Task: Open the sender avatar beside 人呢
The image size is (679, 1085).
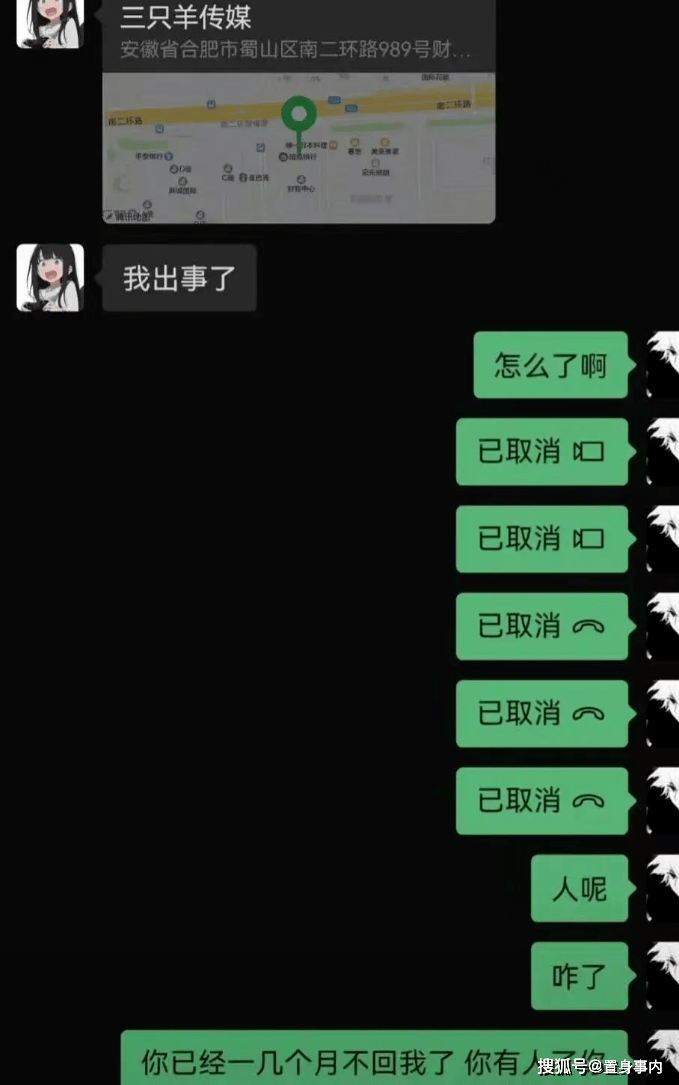Action: click(662, 888)
